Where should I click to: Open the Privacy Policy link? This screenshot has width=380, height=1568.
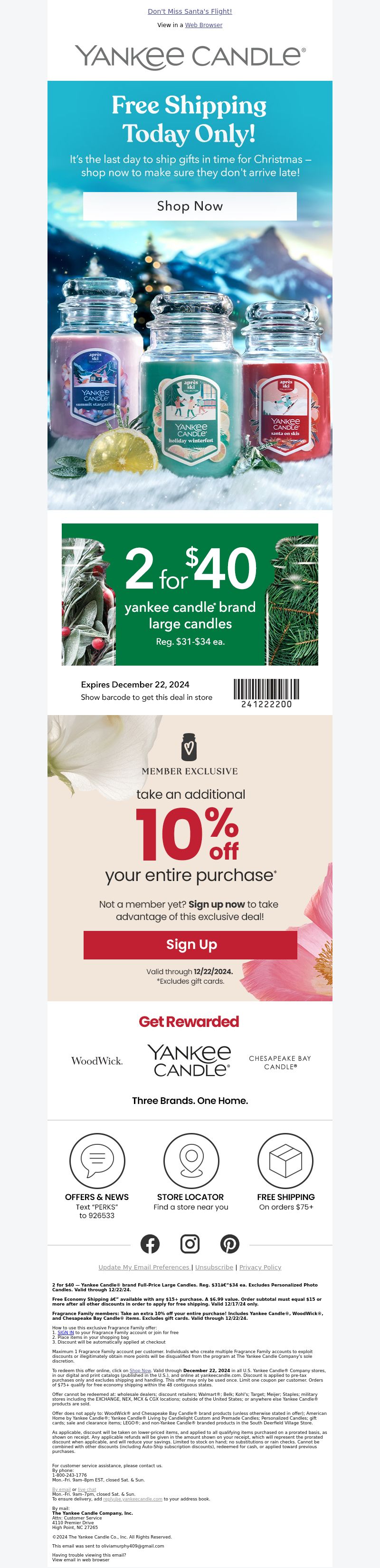tap(260, 1268)
